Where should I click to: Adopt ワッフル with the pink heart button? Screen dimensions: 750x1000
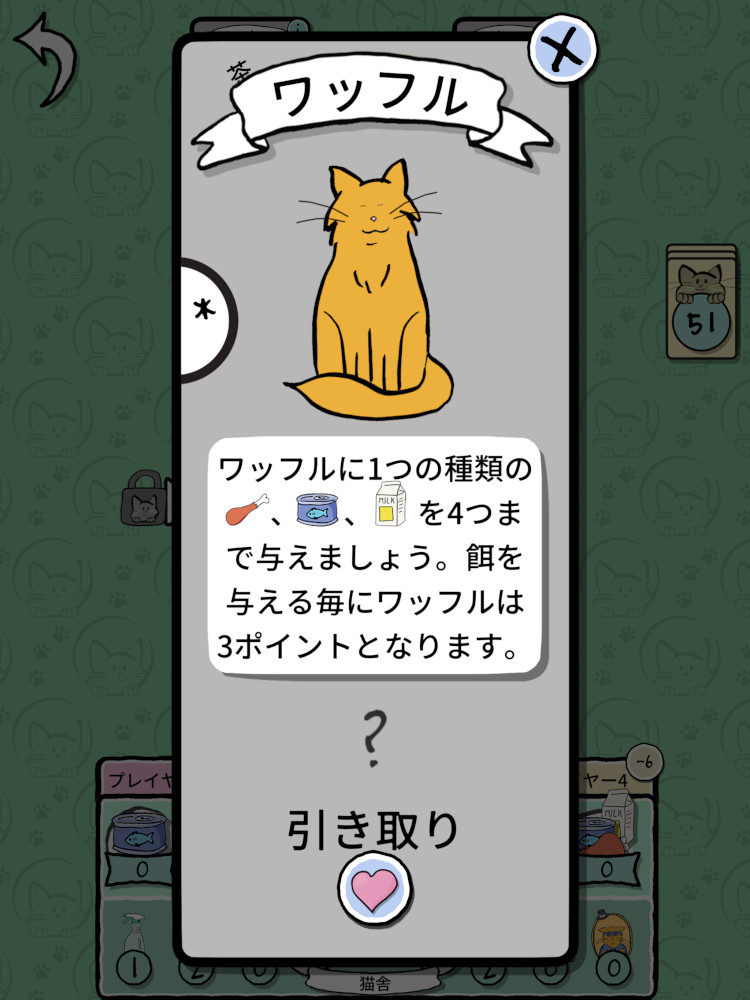click(x=374, y=888)
